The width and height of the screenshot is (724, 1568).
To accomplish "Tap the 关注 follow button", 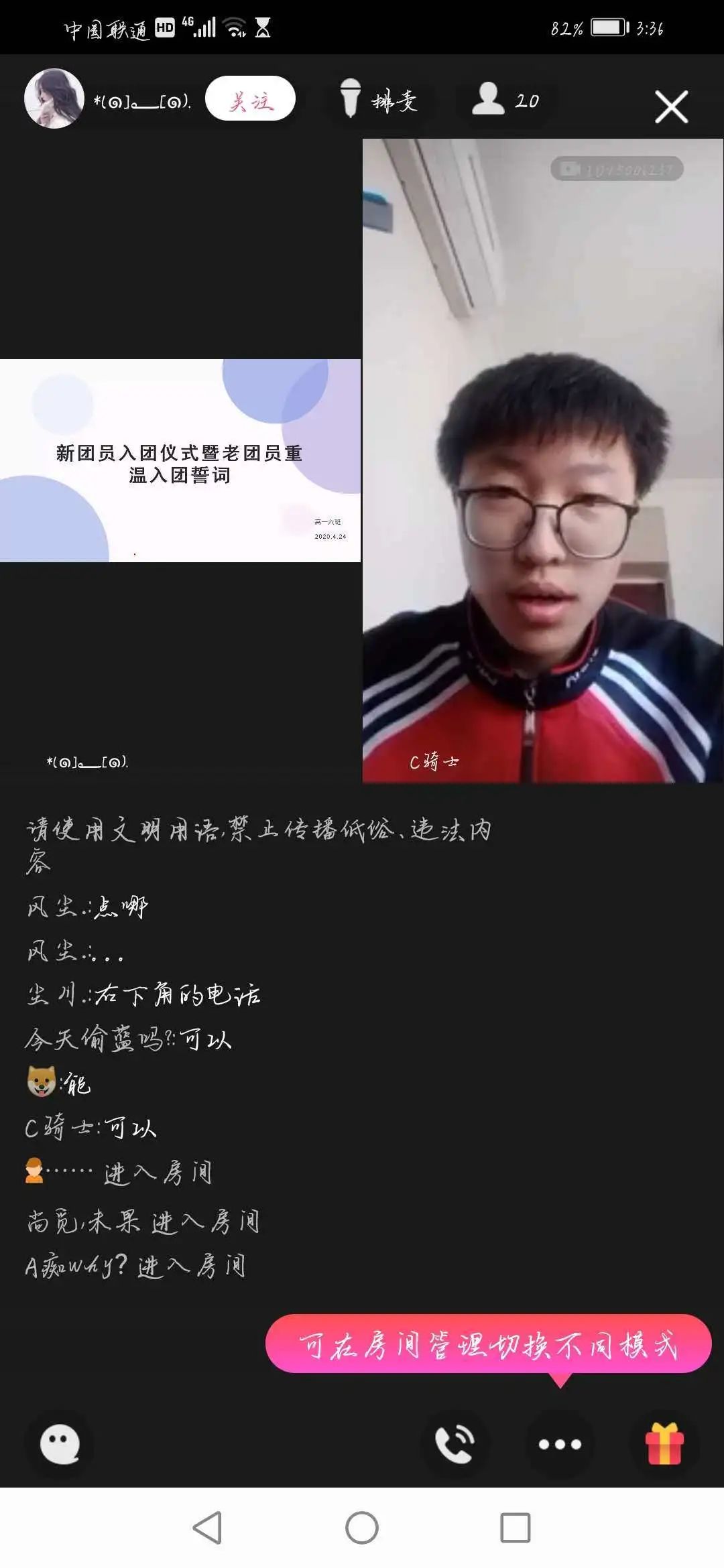I will (250, 99).
